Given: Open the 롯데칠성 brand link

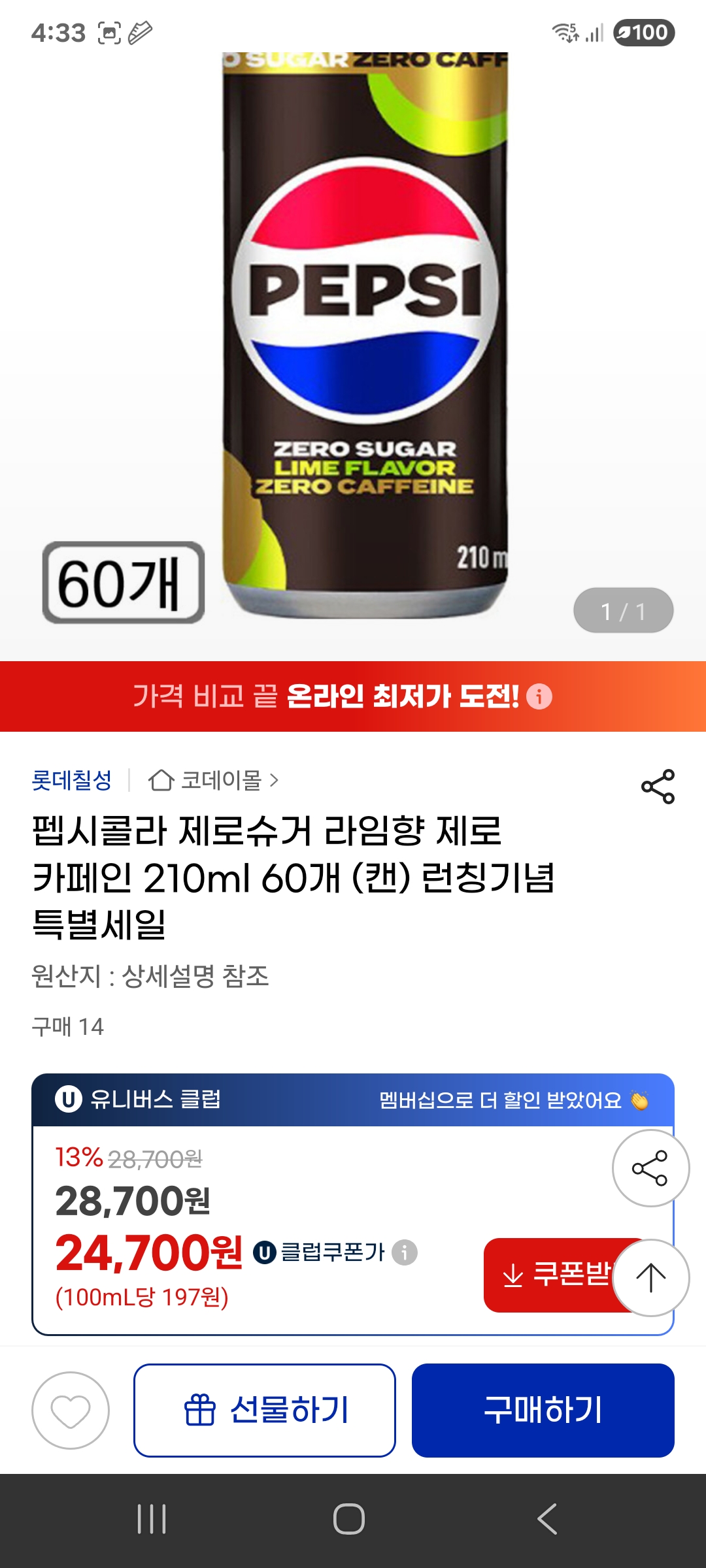Looking at the screenshot, I should [x=72, y=780].
